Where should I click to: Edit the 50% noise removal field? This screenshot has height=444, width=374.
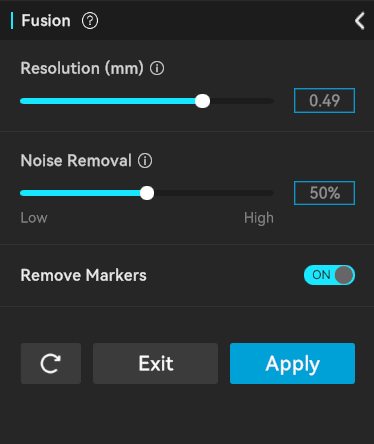pyautogui.click(x=324, y=193)
